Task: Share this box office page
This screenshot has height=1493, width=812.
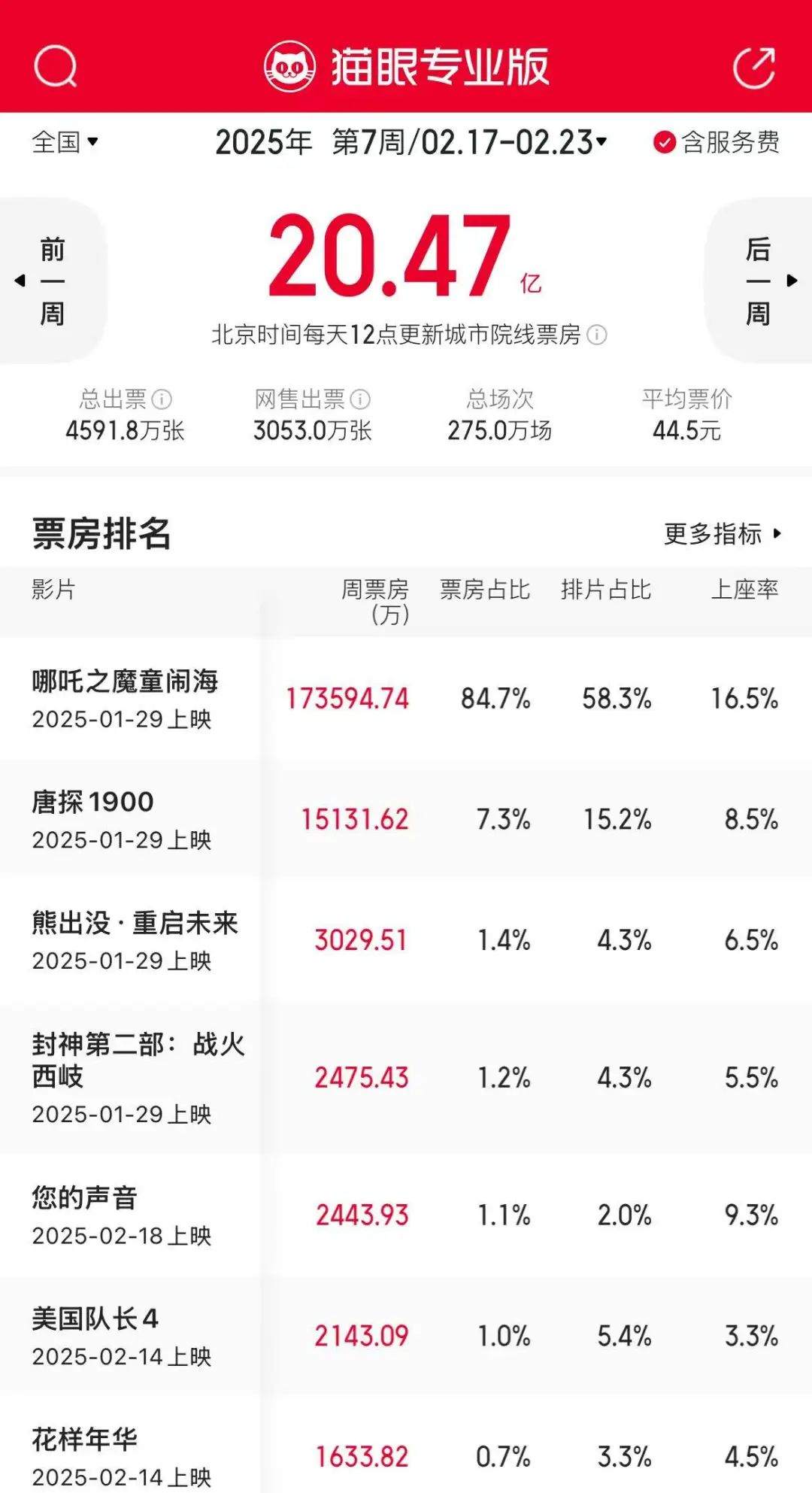Action: [754, 68]
